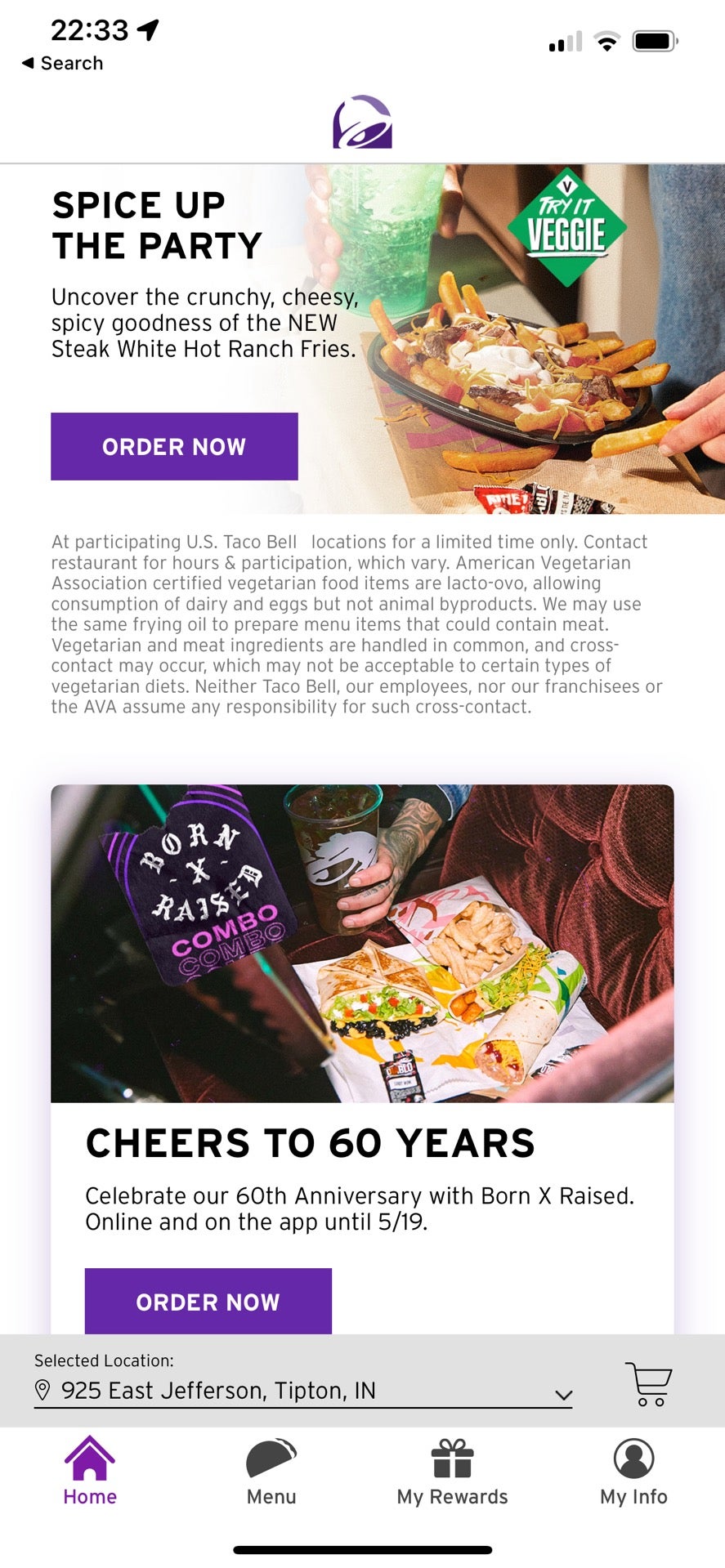Tap Order Now for Steak White Hot Ranch Fries

[x=174, y=446]
